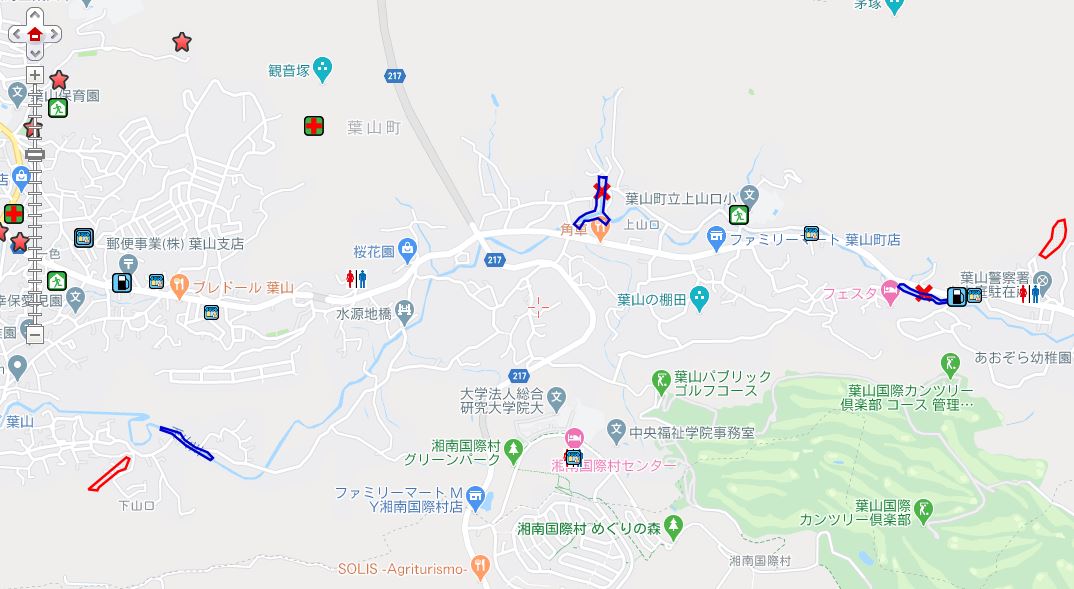The width and height of the screenshot is (1074, 589).
Task: Open the red X marker above 角車
Action: point(601,189)
